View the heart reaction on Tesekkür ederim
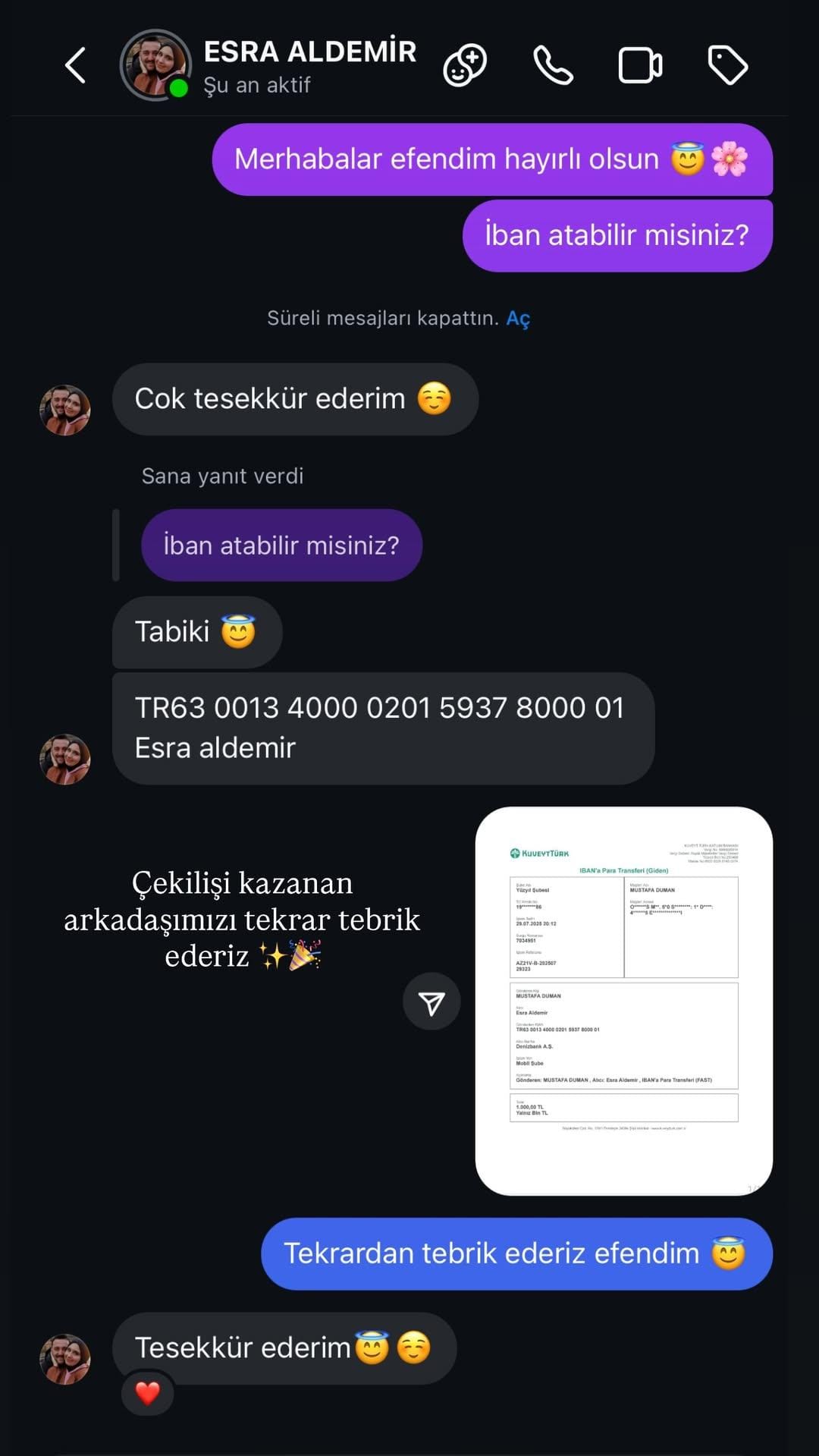Screen dimensions: 819x1456 147,1393
